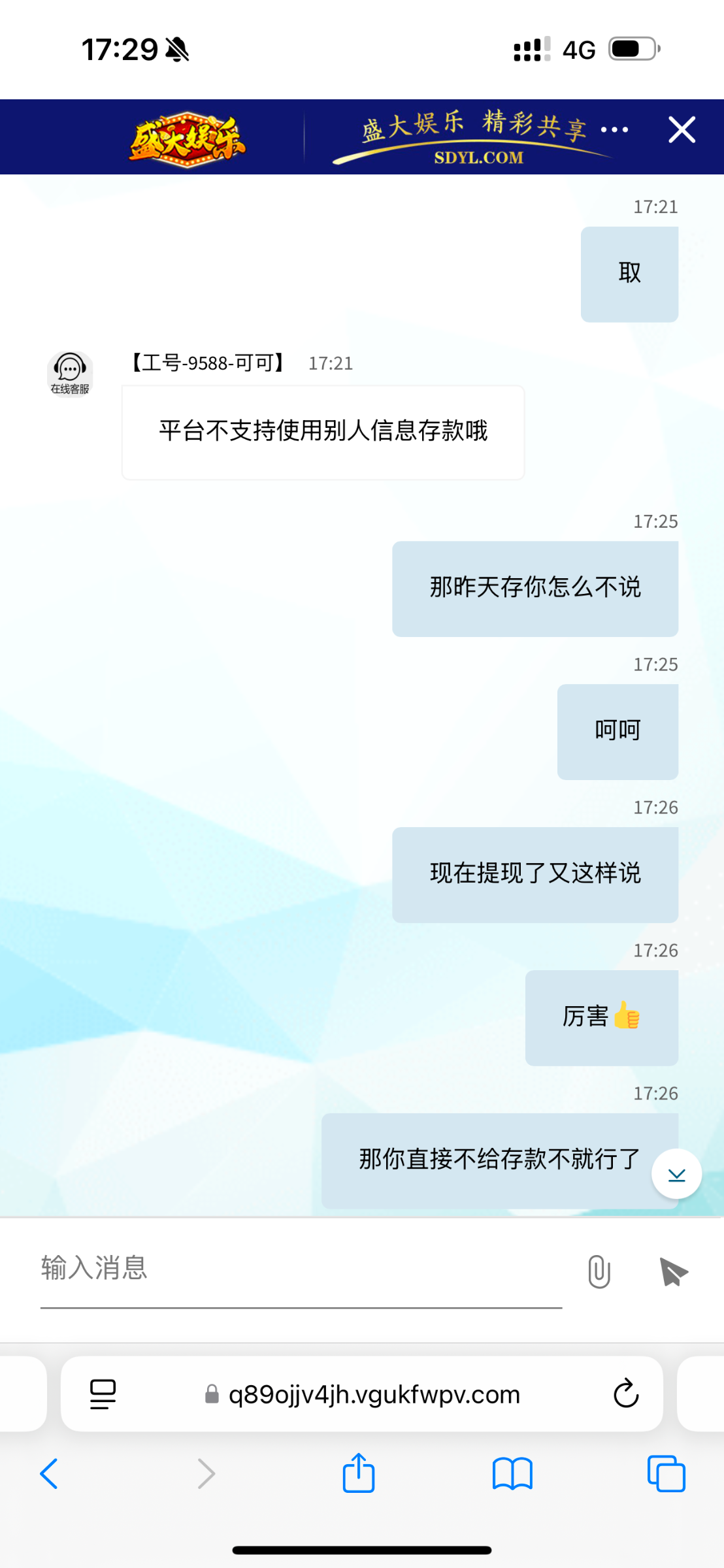Jump to the latest message with the down arrow
The height and width of the screenshot is (1568, 724).
676,1174
